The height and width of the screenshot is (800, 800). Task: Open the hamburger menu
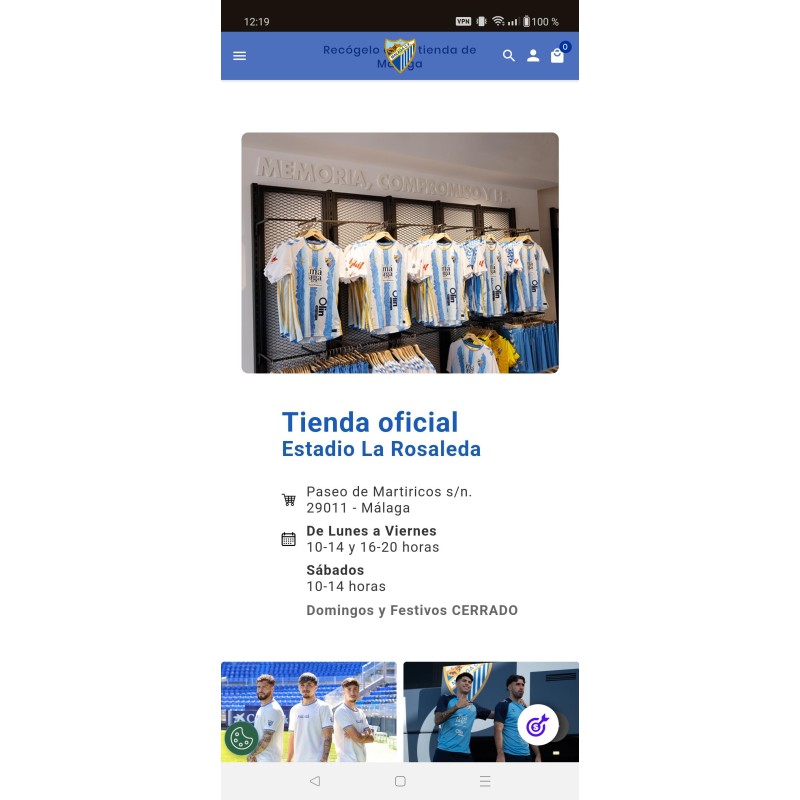(239, 56)
